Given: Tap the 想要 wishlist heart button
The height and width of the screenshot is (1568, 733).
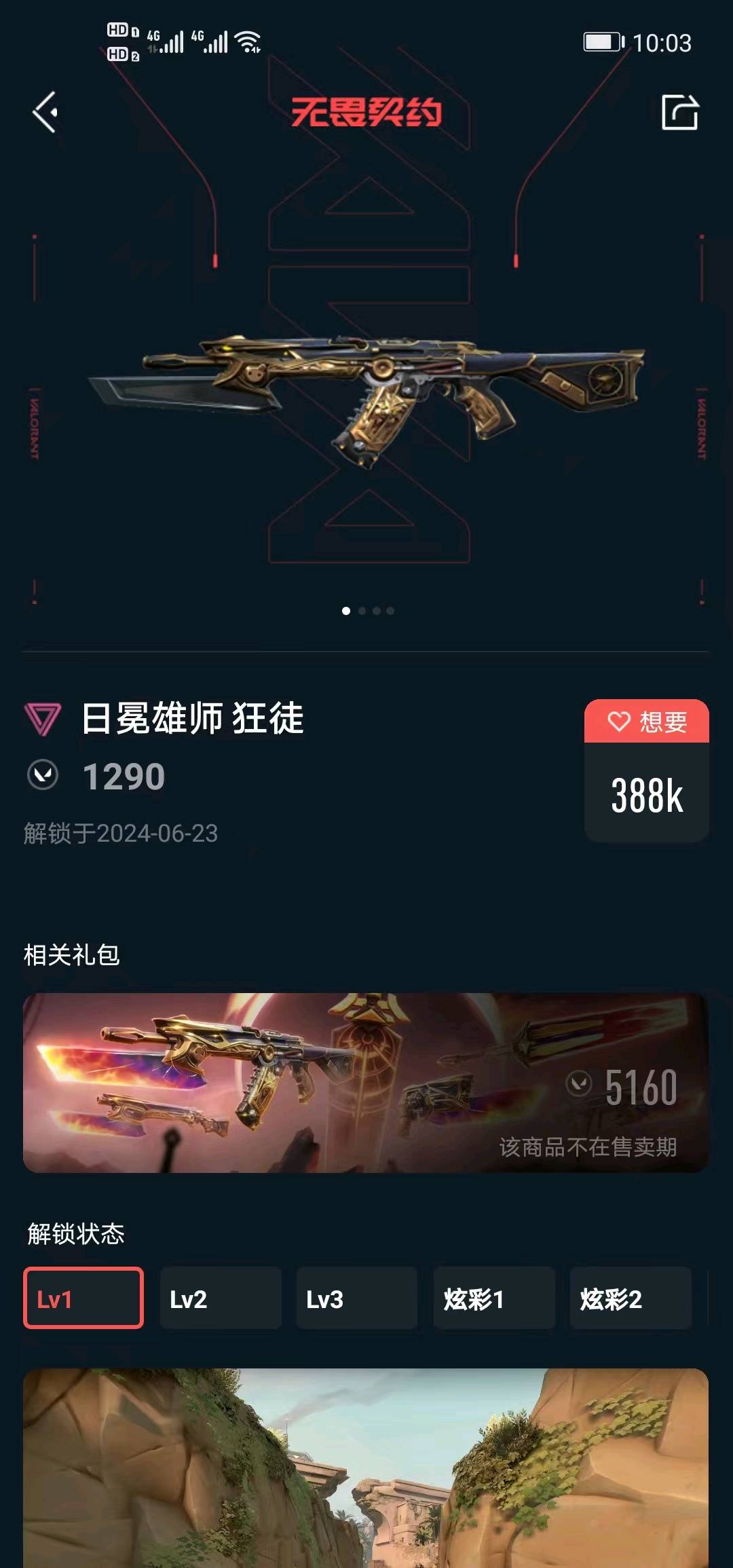Looking at the screenshot, I should tap(647, 721).
